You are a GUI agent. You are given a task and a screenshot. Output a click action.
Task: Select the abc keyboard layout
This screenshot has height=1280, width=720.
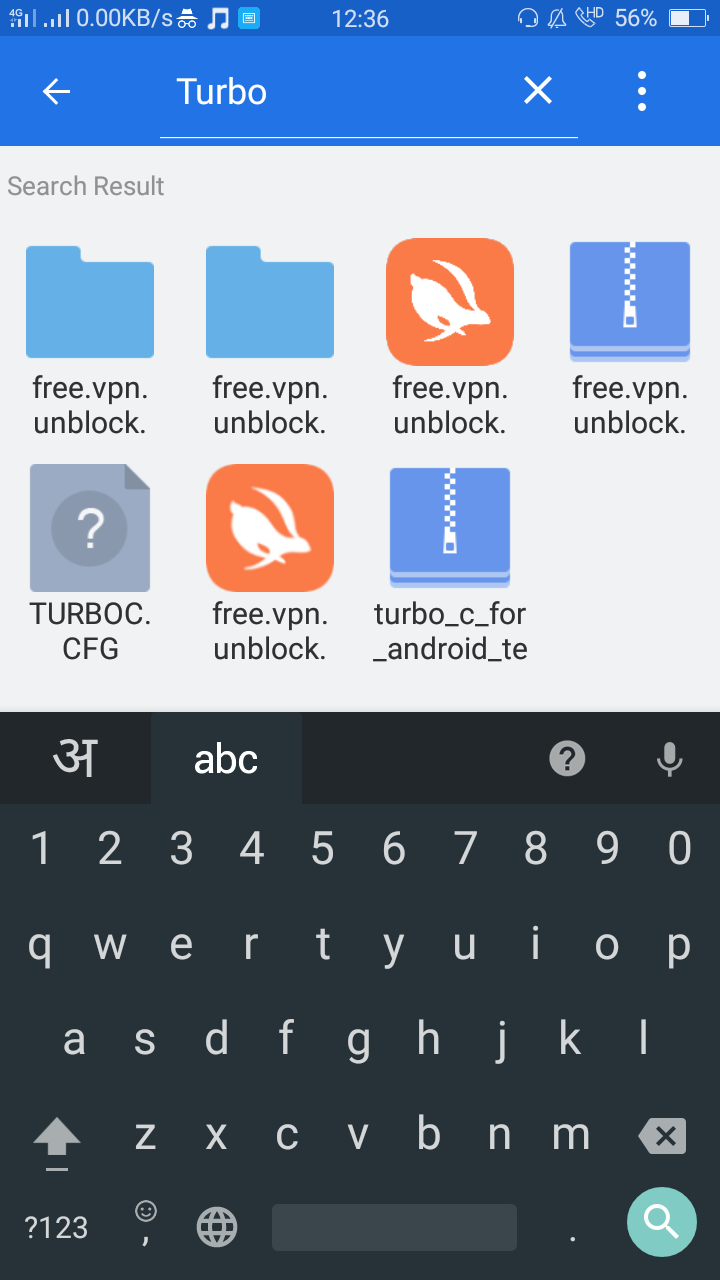tap(226, 760)
